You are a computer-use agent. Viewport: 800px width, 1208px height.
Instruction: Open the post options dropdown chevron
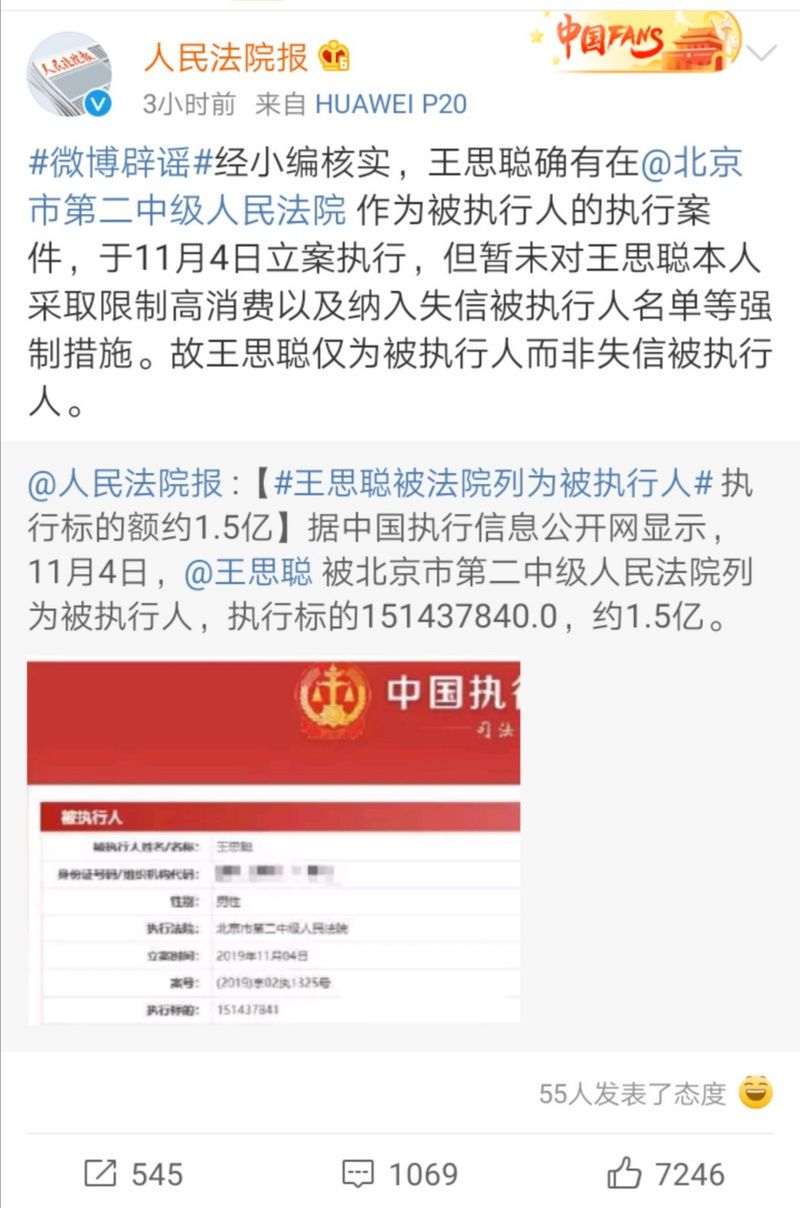pos(761,53)
